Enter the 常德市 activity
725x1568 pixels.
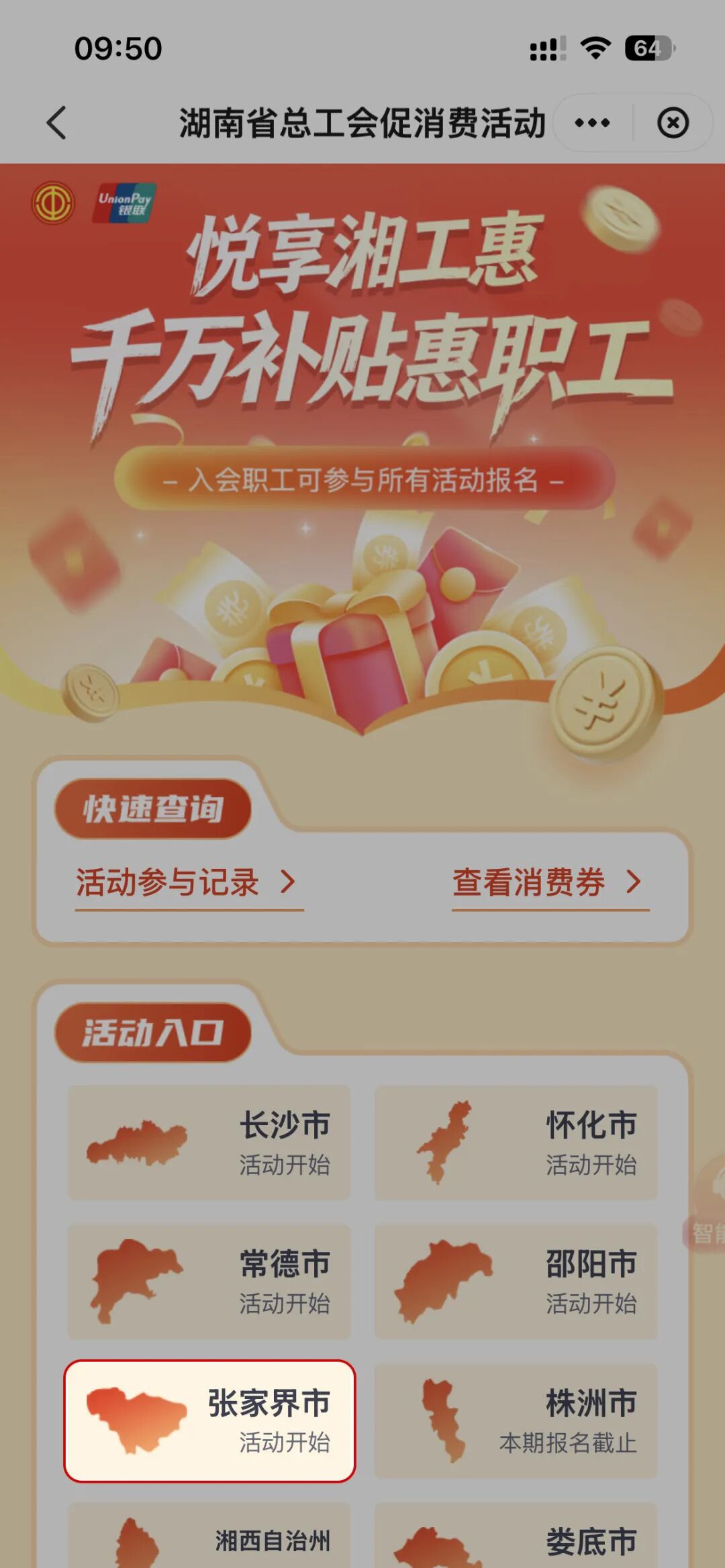coord(209,1282)
